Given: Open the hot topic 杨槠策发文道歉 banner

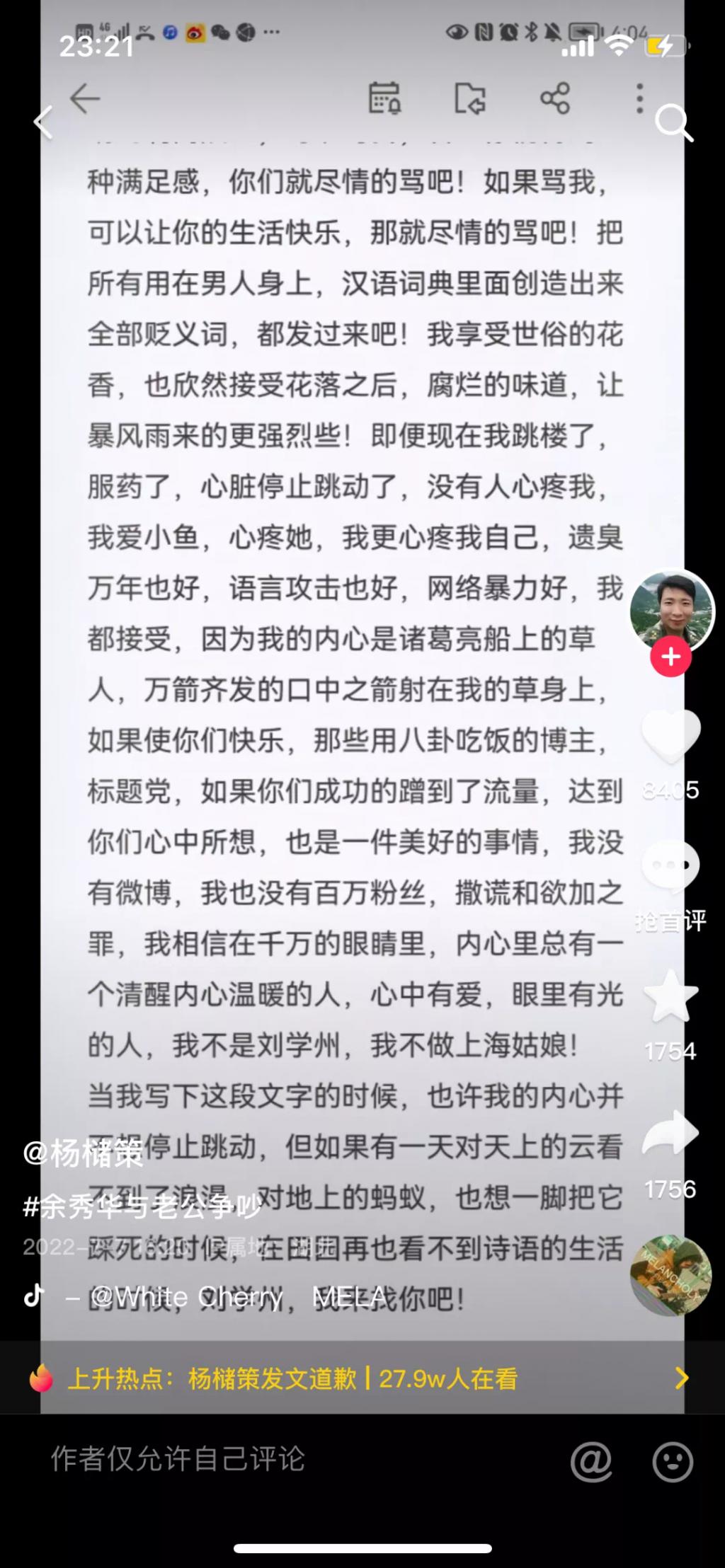Looking at the screenshot, I should point(354,1378).
